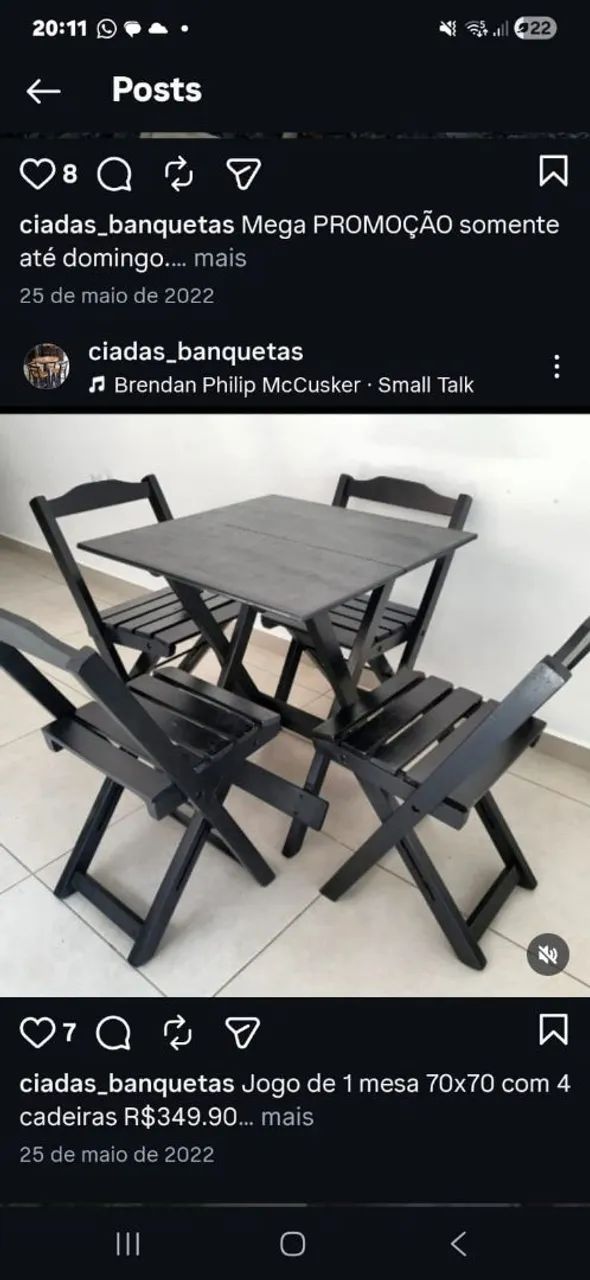Image resolution: width=590 pixels, height=1280 pixels.
Task: Share the Mega PROMOÇÃO post
Action: [x=243, y=174]
